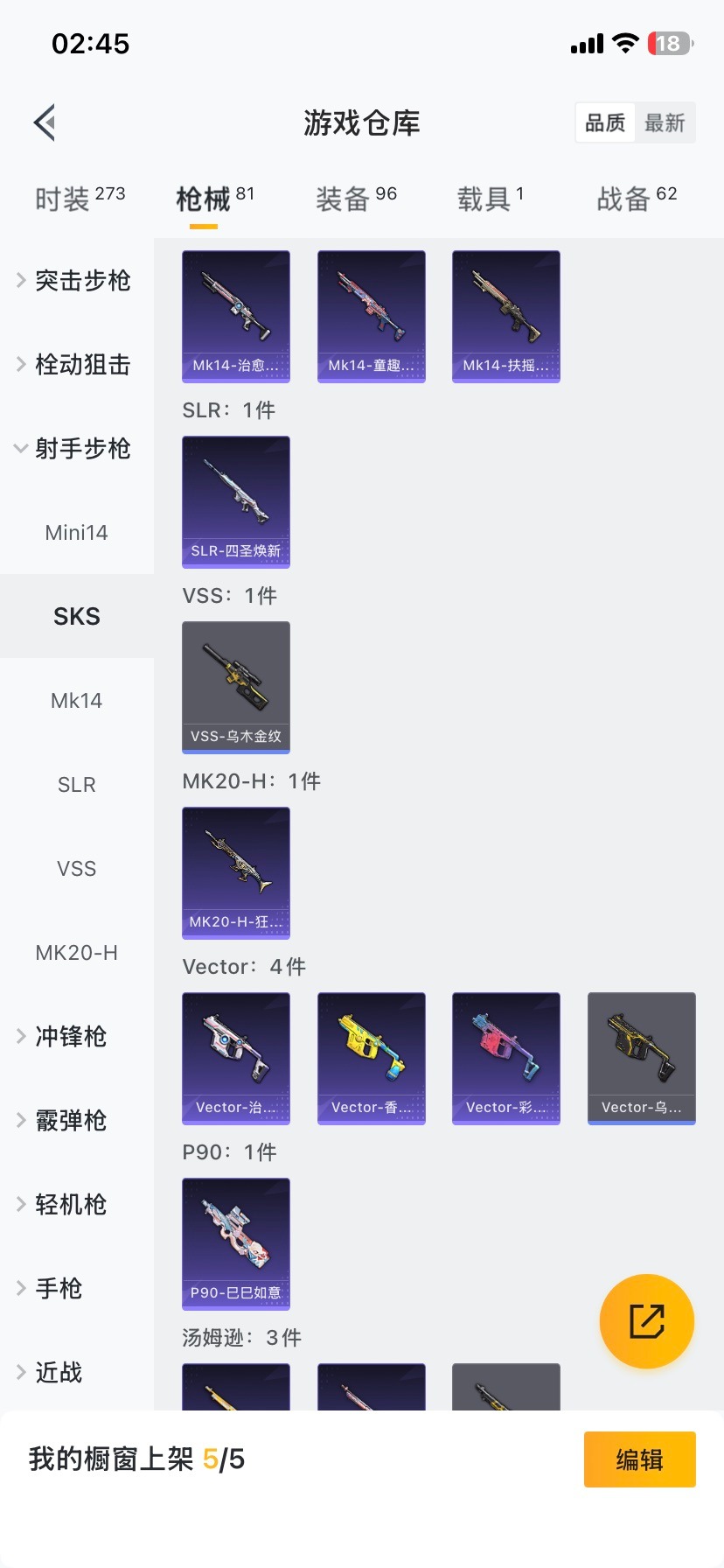This screenshot has height=1568, width=724.
Task: Go back using the top arrow
Action: pos(45,122)
